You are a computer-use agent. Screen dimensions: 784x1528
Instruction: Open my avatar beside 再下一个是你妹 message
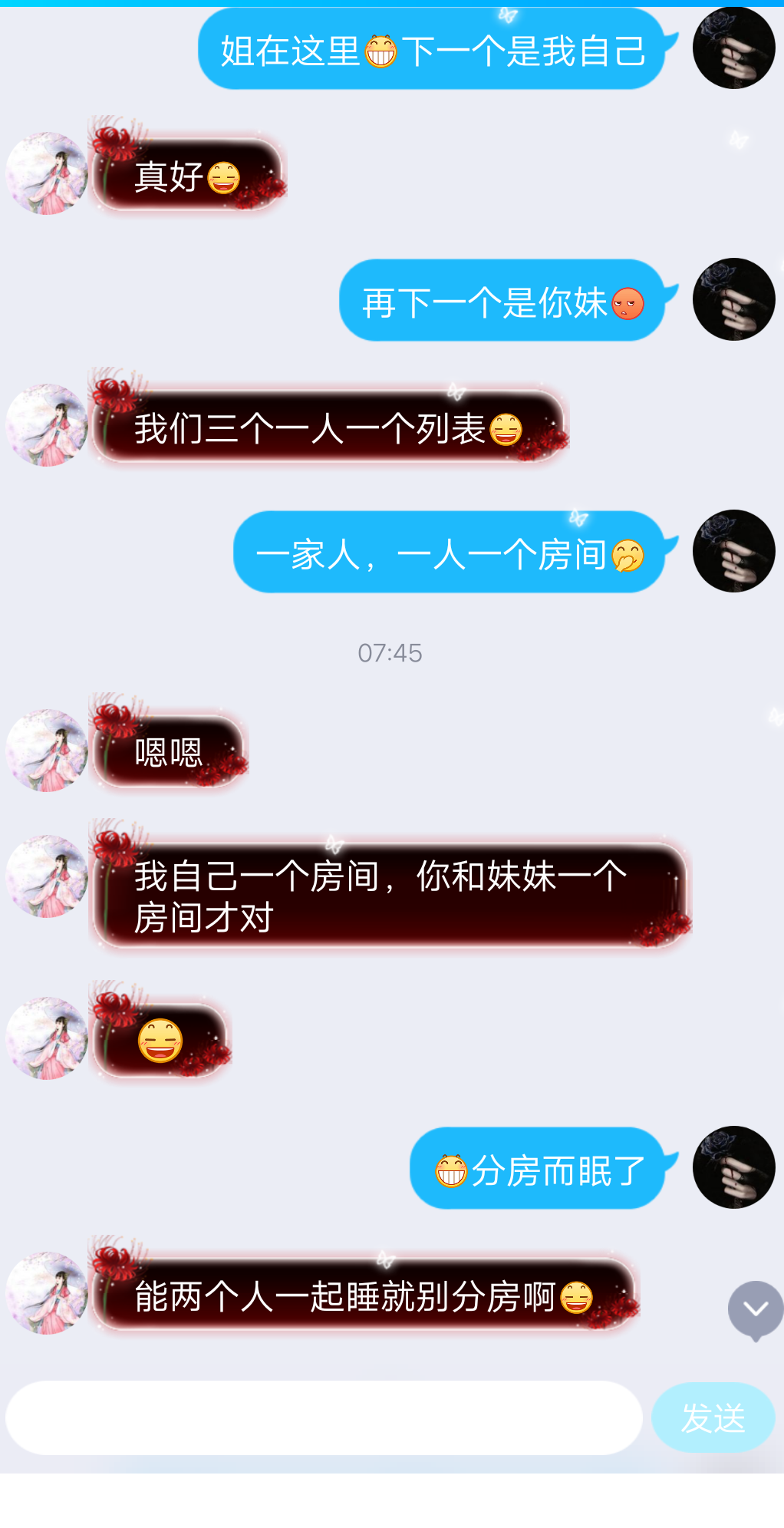733,299
